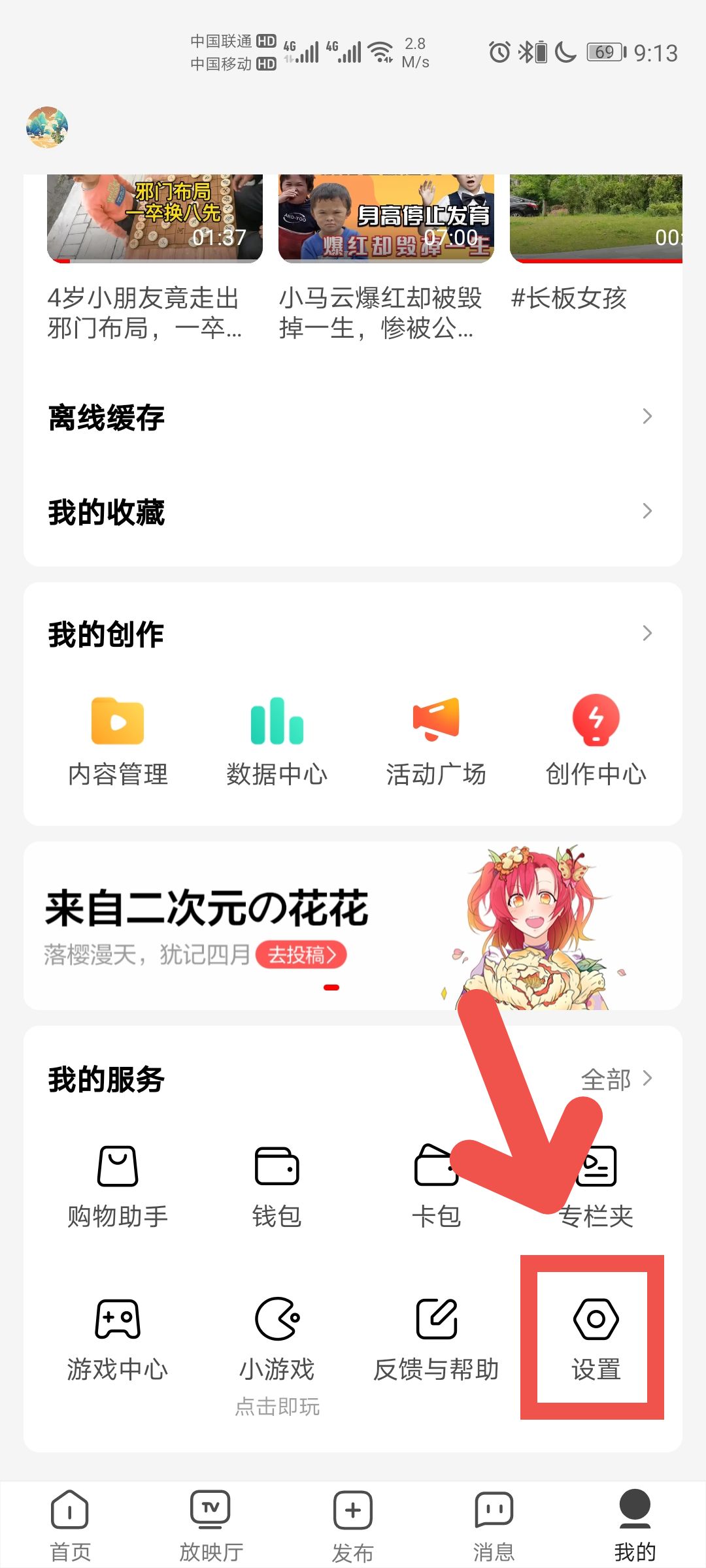Open 反馈与帮助 feedback and help

436,1339
